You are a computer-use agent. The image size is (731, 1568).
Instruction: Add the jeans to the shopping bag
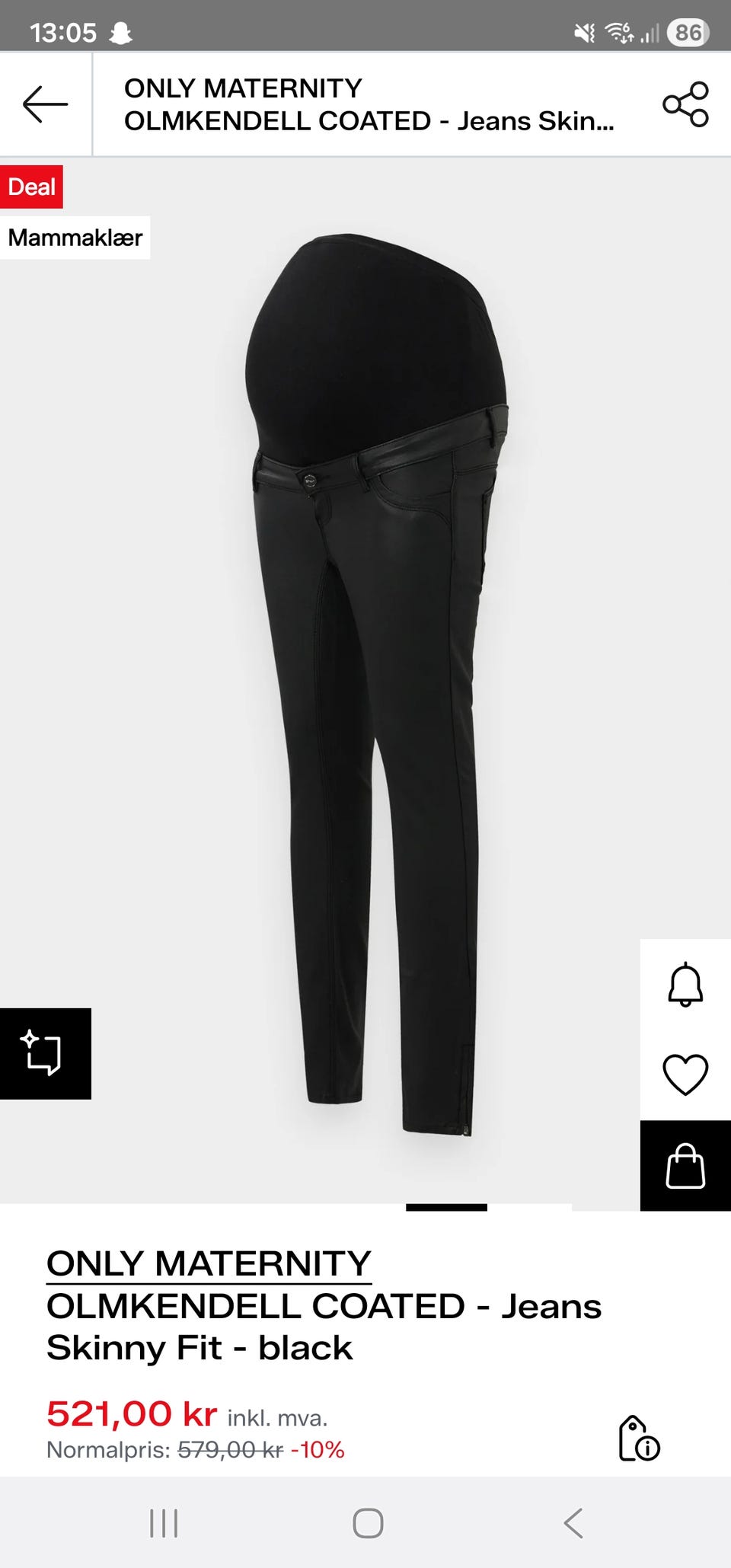[x=685, y=1166]
